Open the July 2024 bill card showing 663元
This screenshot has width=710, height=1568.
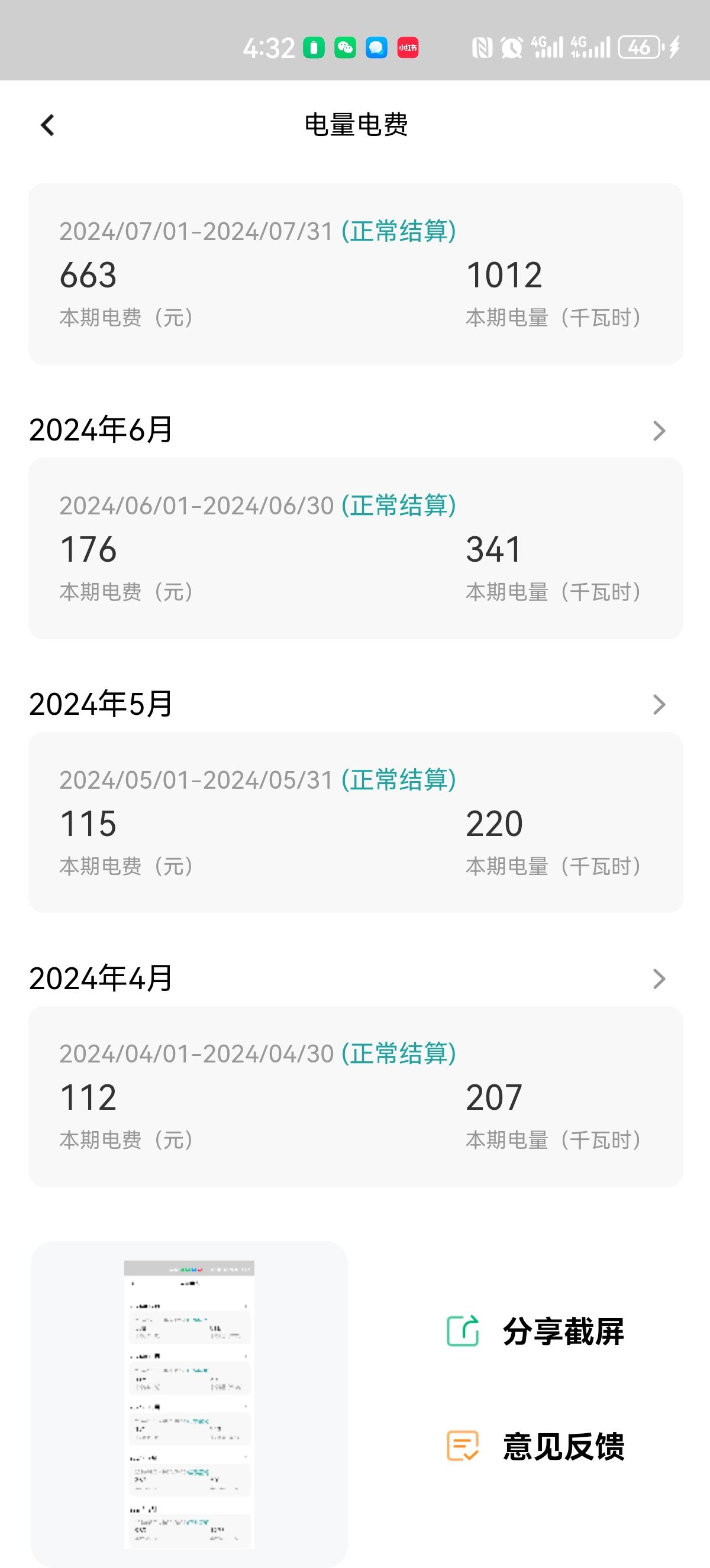tap(355, 274)
